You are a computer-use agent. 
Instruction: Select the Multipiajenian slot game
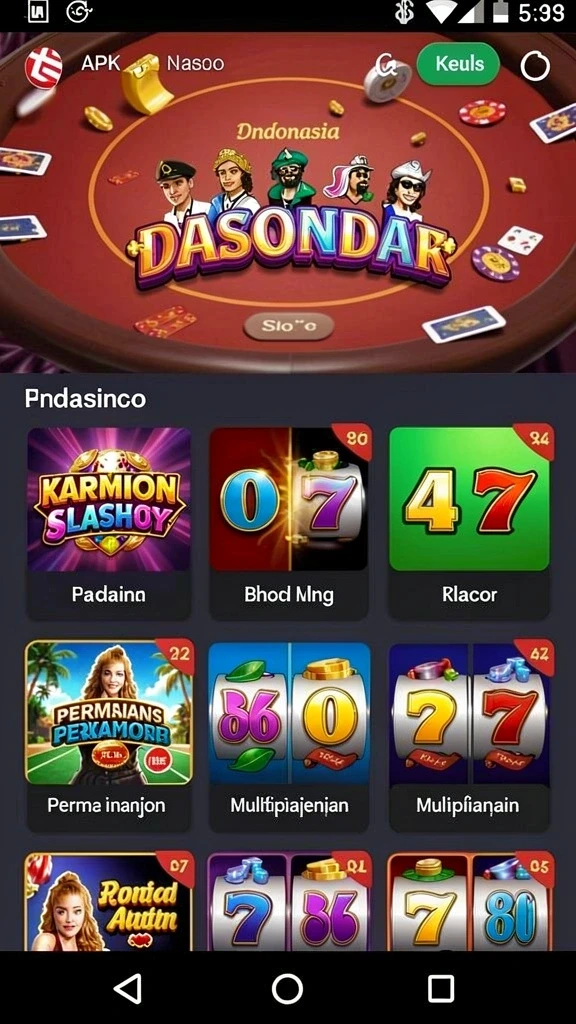click(289, 735)
